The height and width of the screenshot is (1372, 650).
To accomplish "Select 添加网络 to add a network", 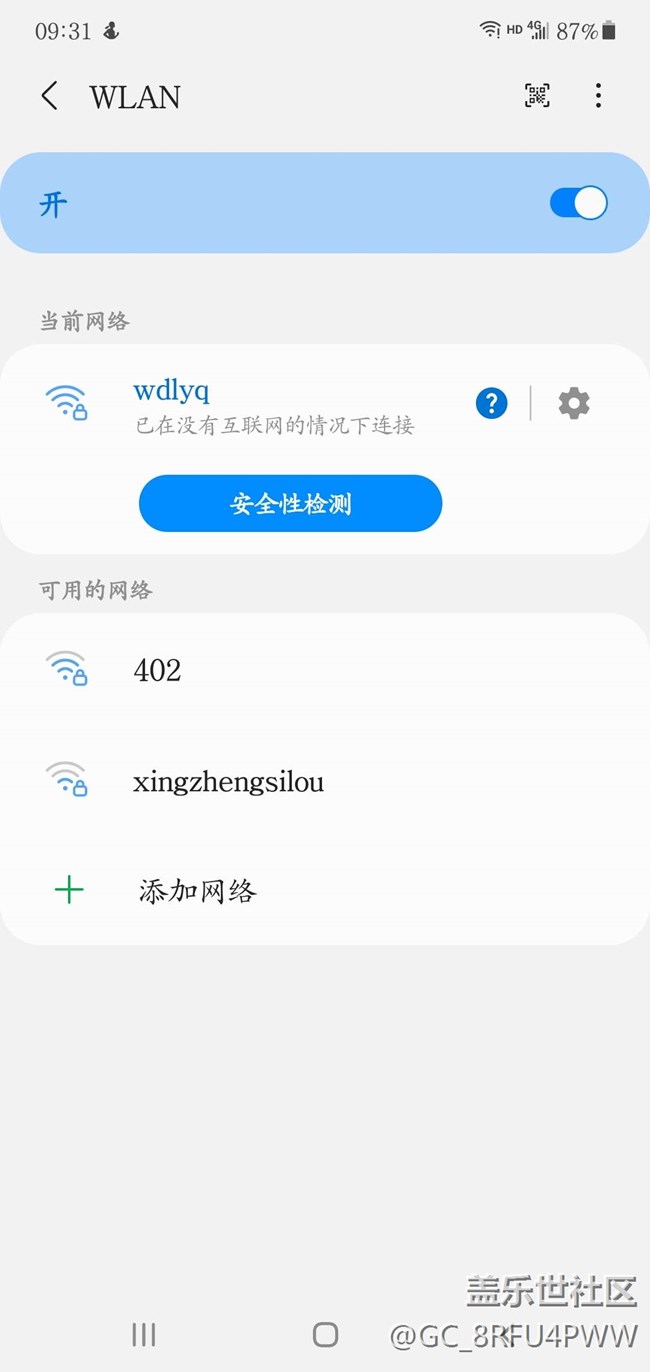I will [325, 890].
